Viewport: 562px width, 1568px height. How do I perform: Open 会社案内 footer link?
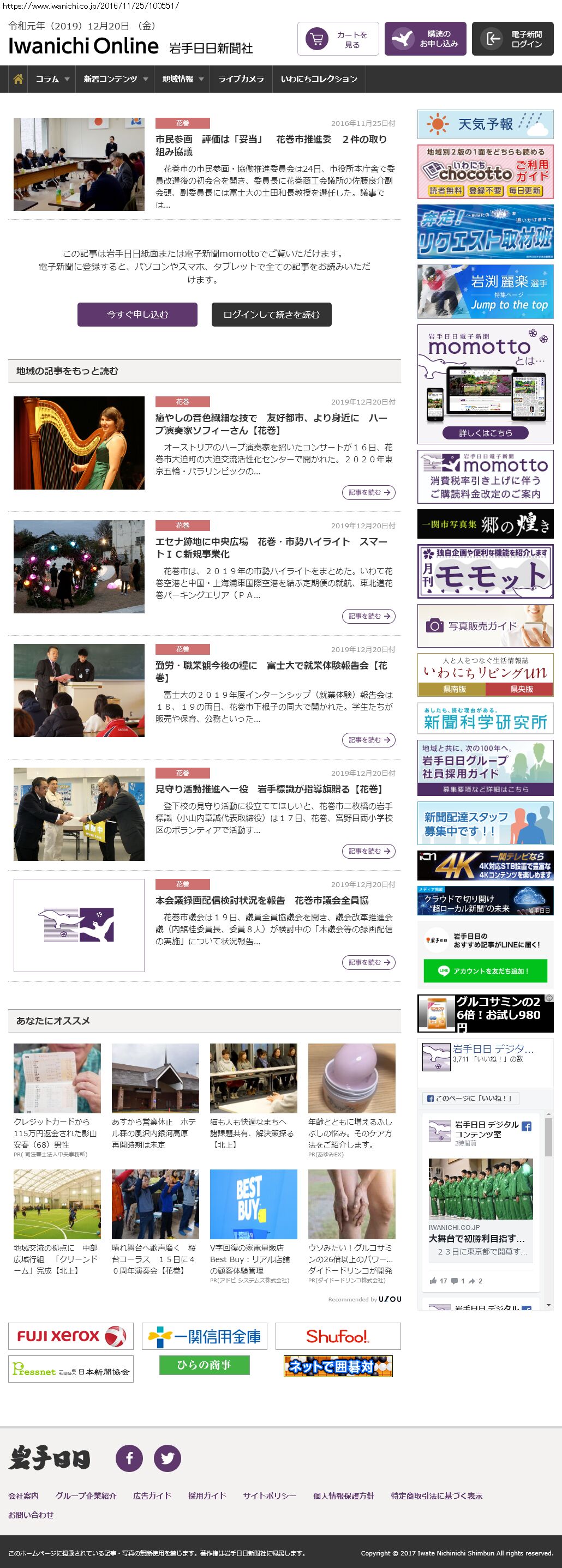point(23,1495)
